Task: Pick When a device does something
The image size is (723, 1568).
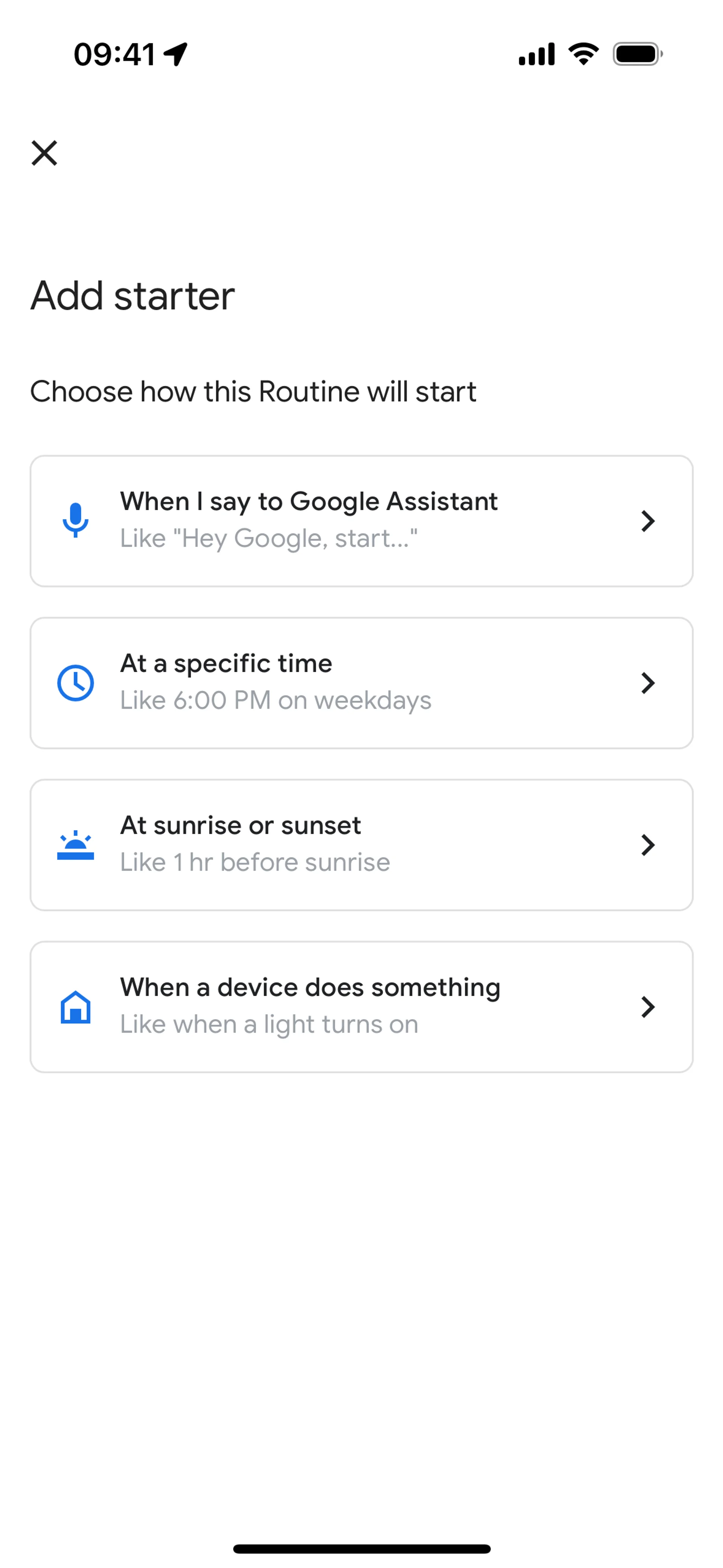Action: click(361, 1007)
